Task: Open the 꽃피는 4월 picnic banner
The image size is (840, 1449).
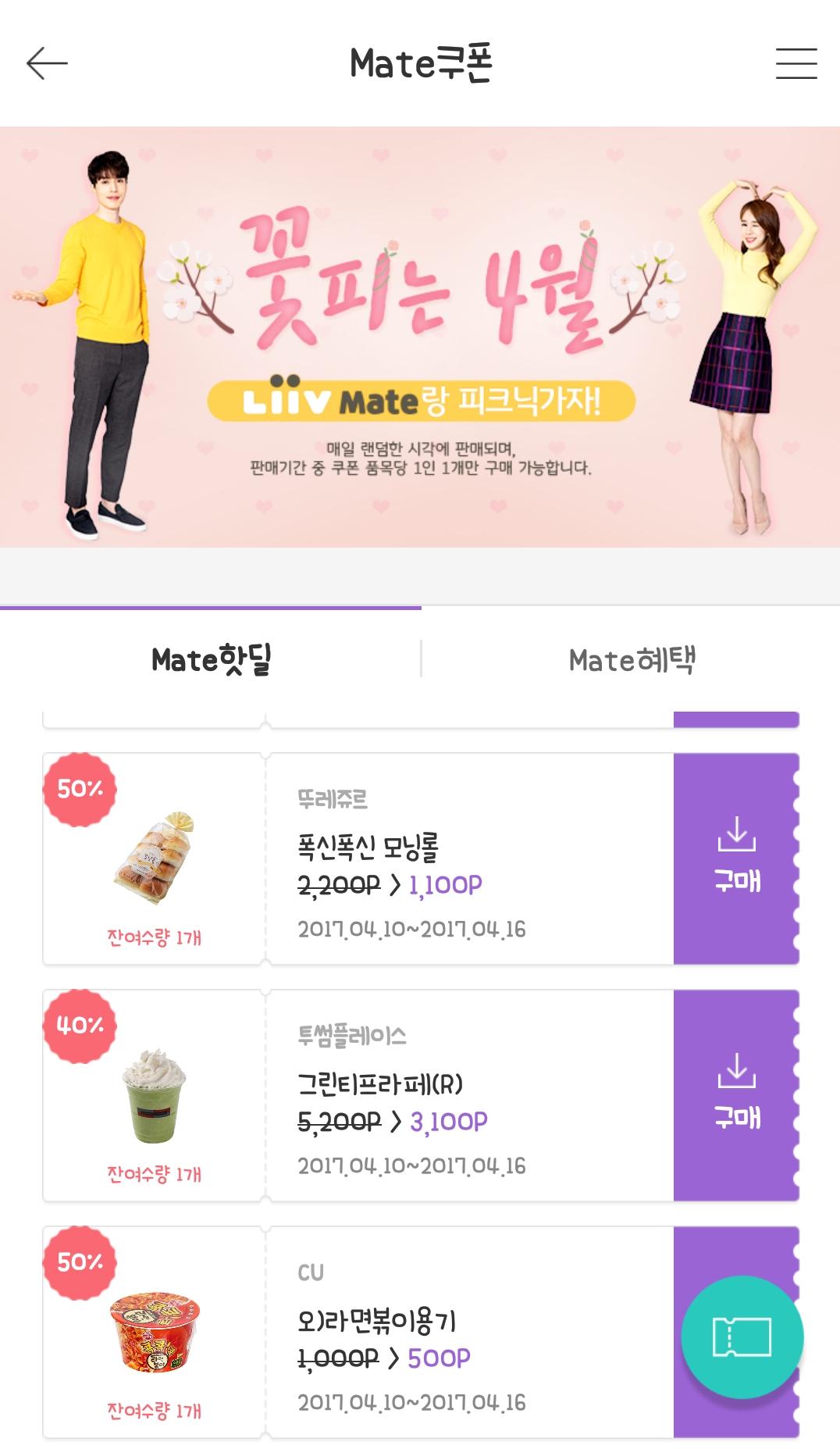Action: 420,337
